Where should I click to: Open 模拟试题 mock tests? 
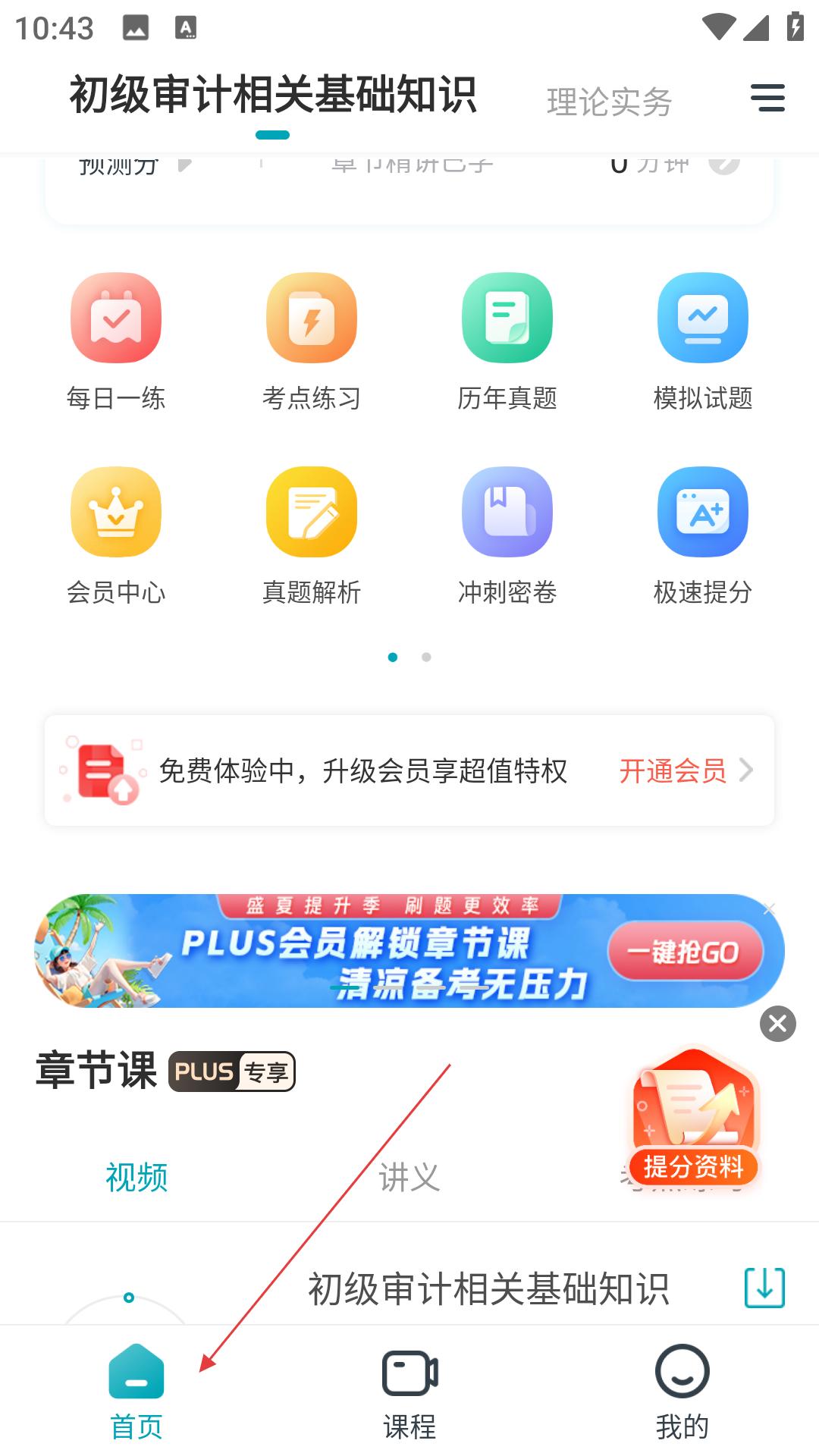pos(703,343)
